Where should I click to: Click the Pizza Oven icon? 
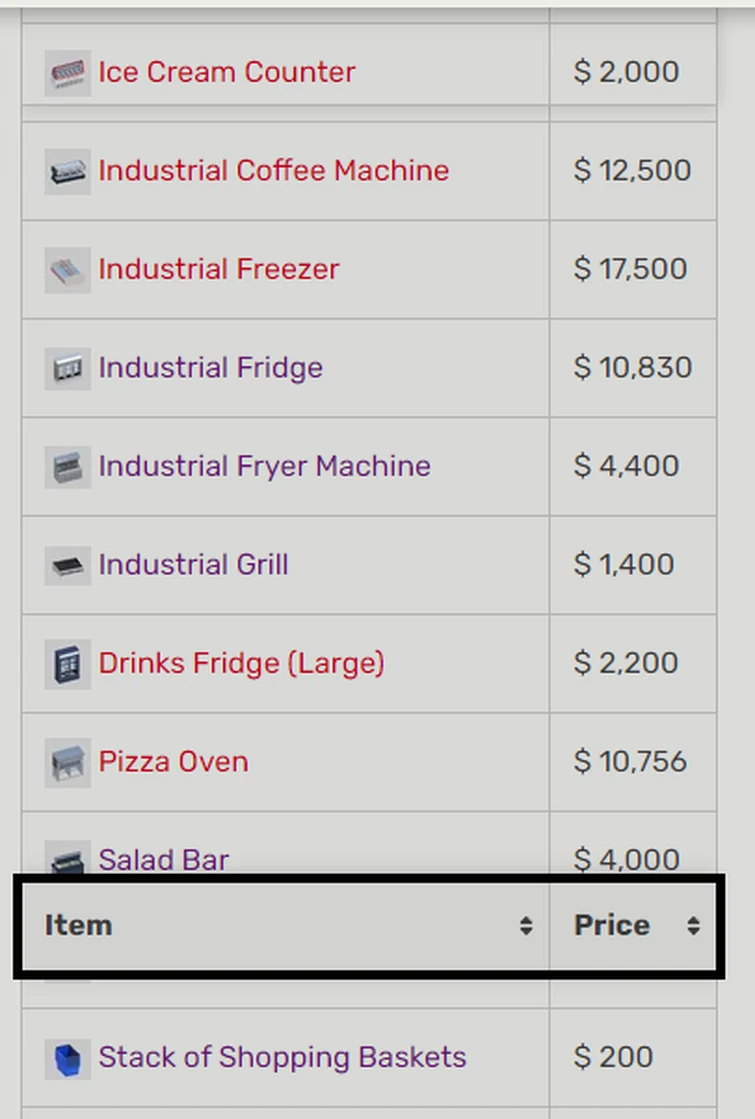coord(66,761)
